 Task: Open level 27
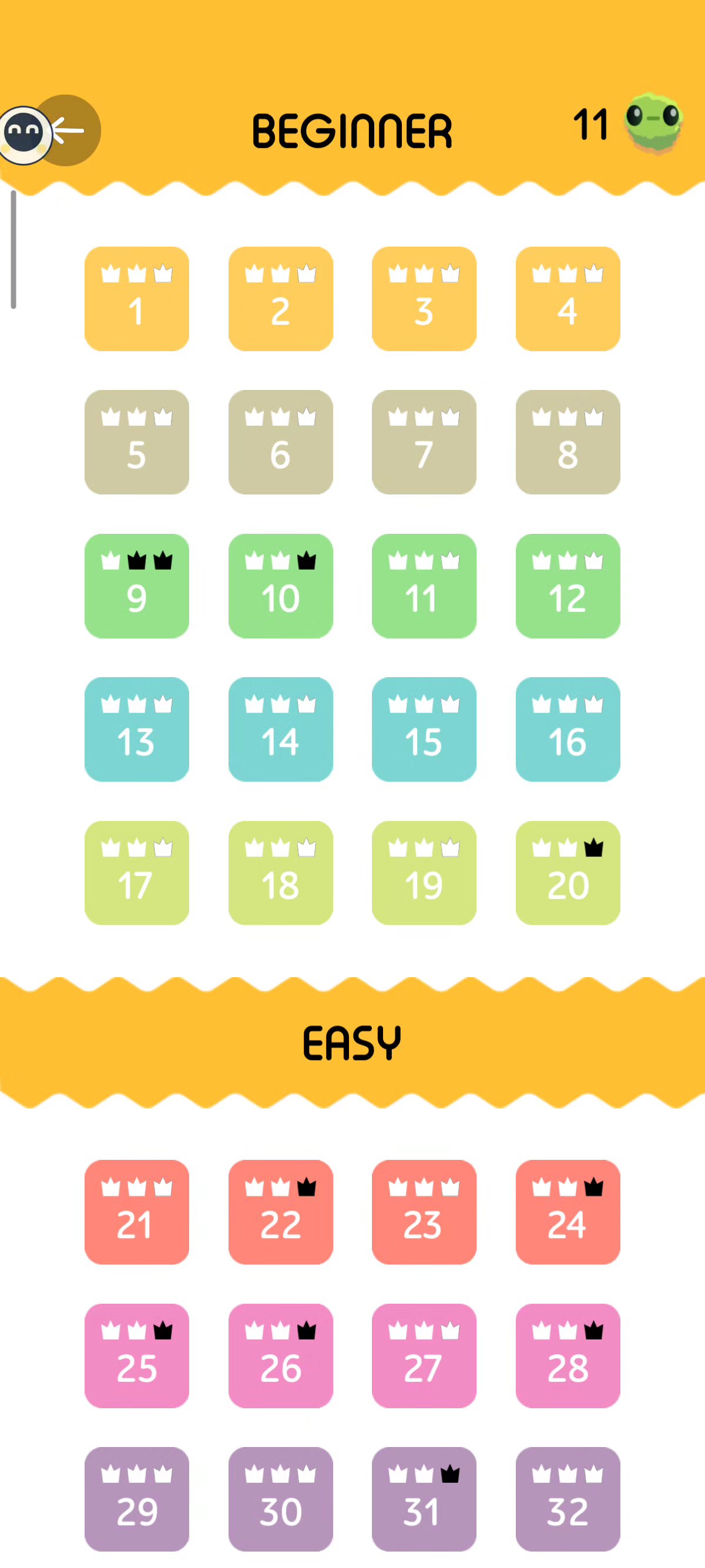tap(424, 1355)
